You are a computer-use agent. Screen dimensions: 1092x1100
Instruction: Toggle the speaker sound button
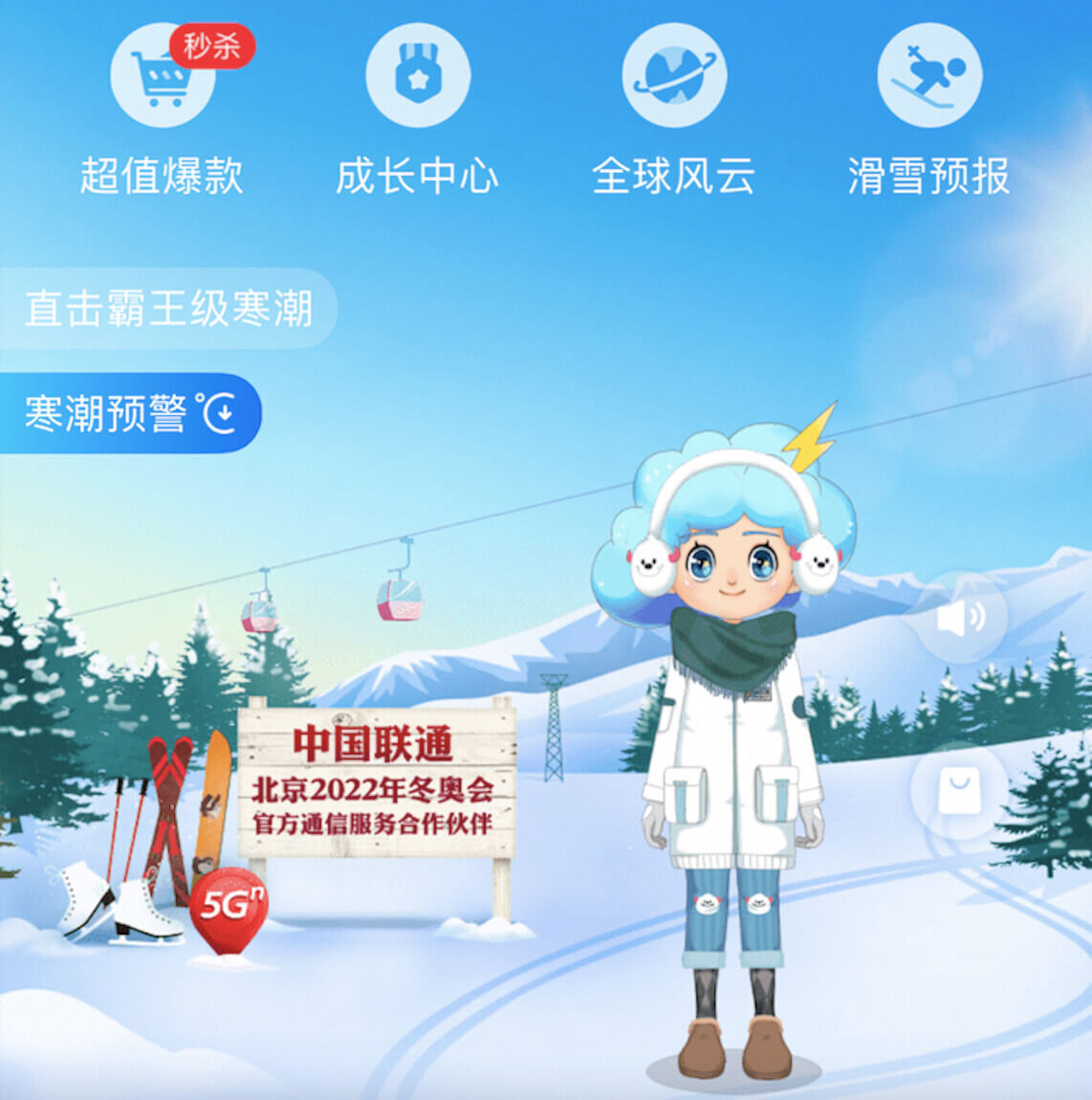[960, 619]
